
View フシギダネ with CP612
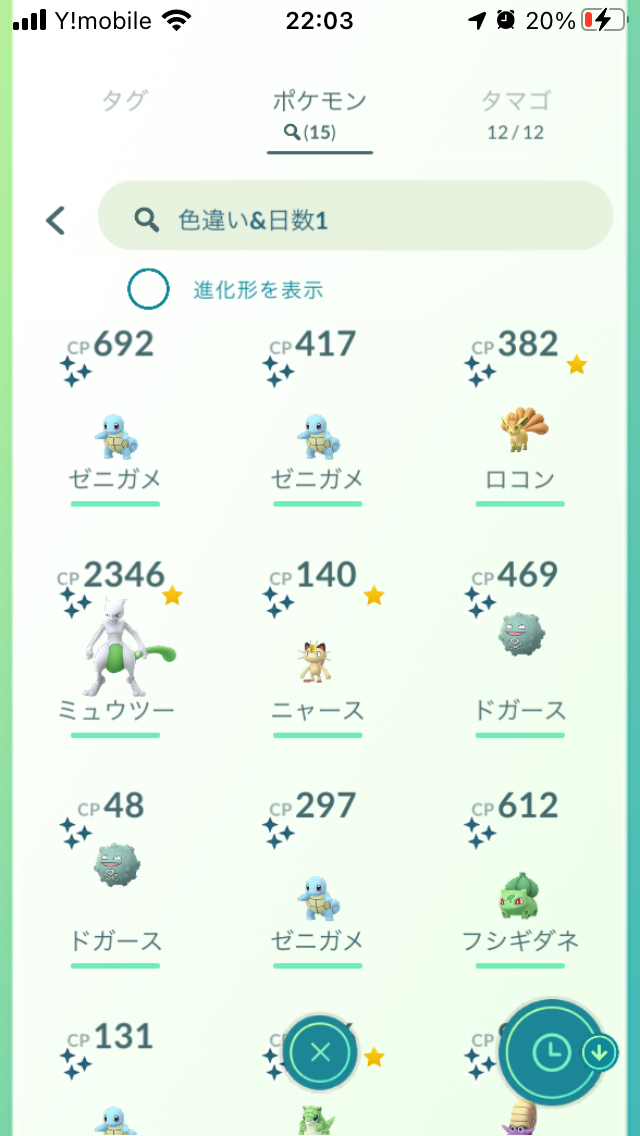point(520,879)
